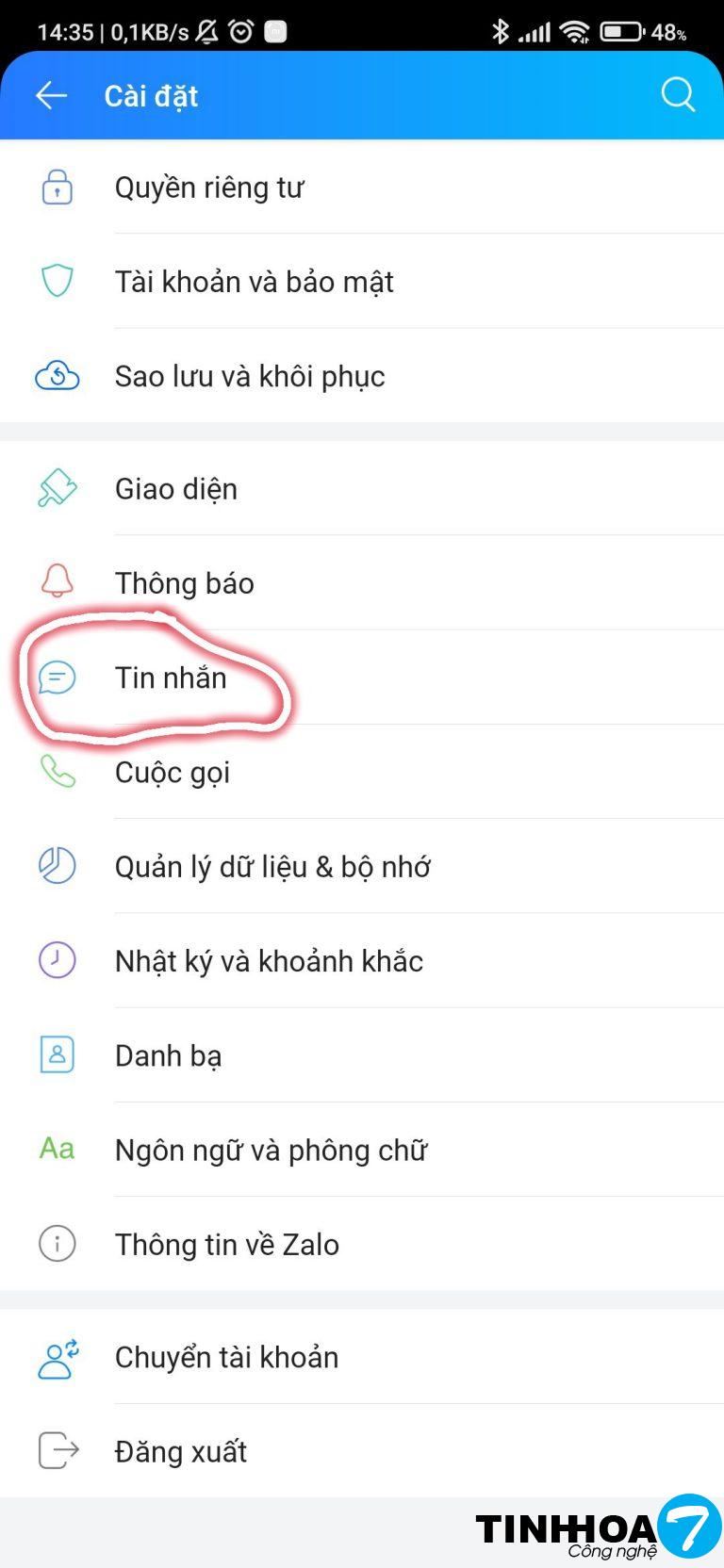Open Tin nhắn settings
Image resolution: width=724 pixels, height=1568 pixels.
[171, 678]
